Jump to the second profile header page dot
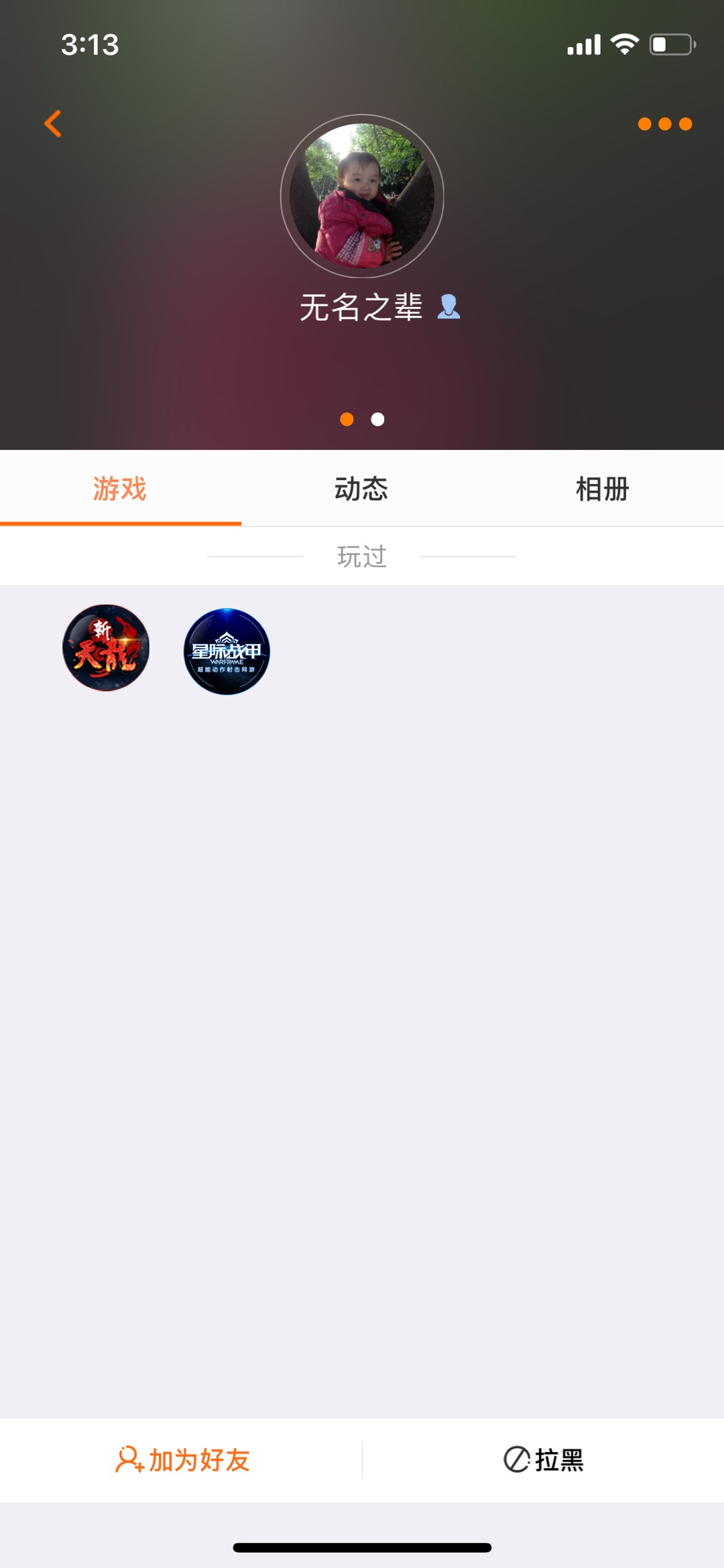724x1568 pixels. click(x=377, y=419)
